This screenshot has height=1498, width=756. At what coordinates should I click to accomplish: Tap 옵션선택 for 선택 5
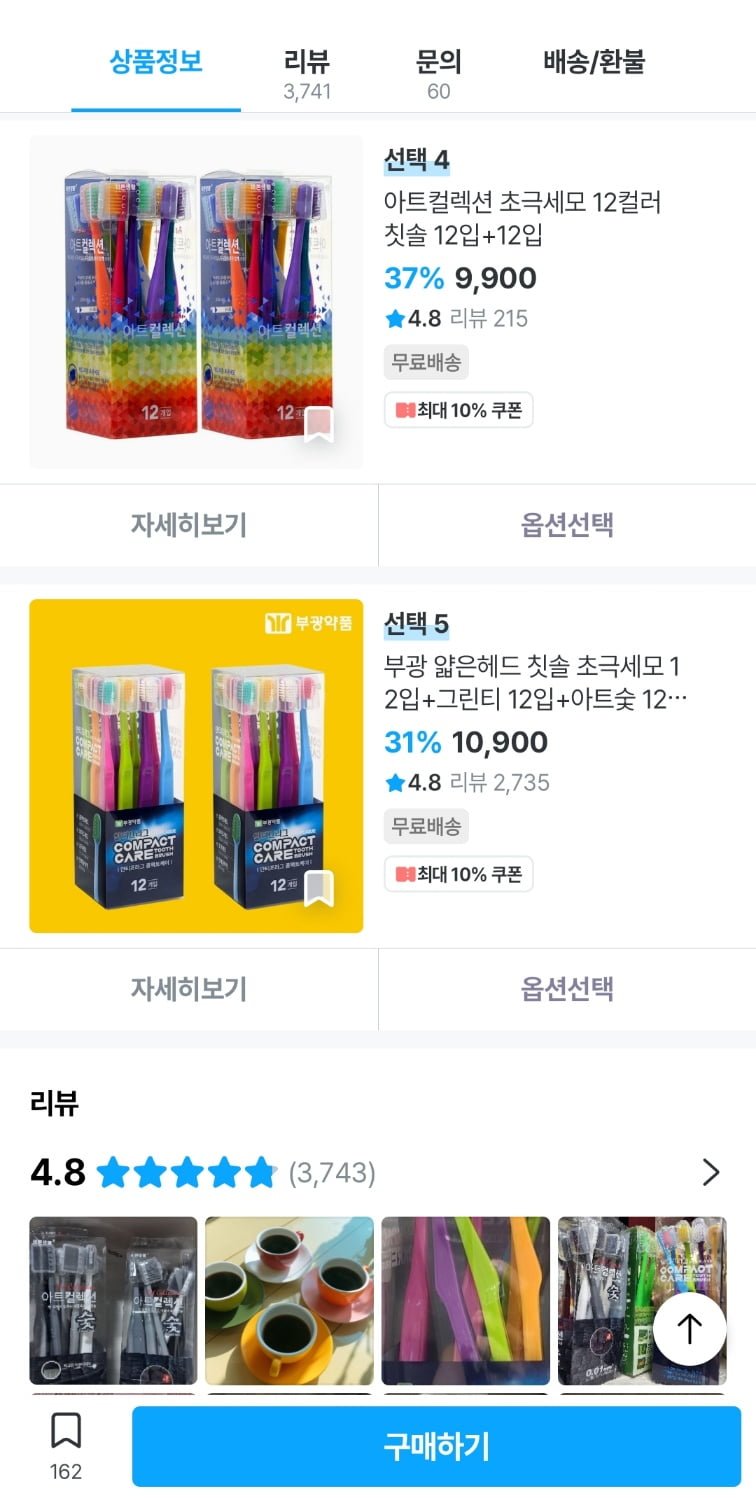click(567, 989)
